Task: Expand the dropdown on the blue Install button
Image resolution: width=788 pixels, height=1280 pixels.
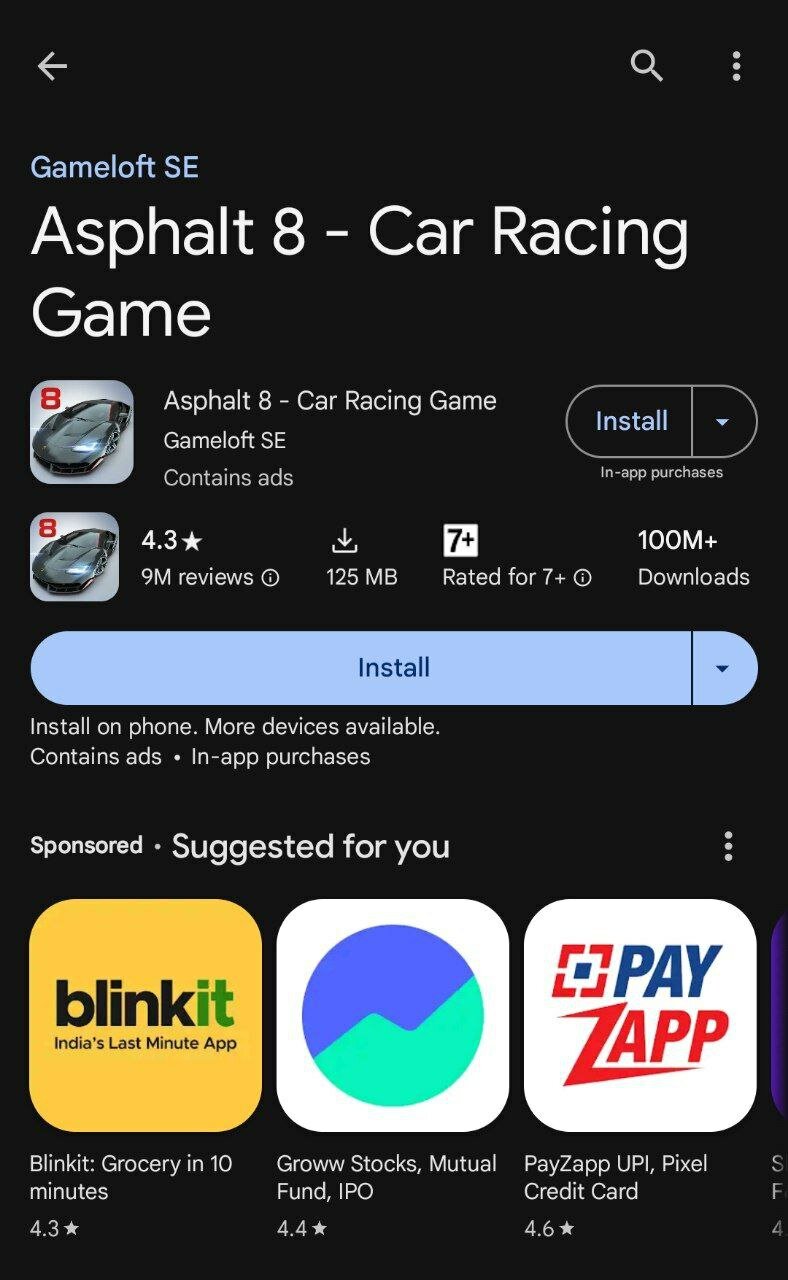Action: coord(723,668)
